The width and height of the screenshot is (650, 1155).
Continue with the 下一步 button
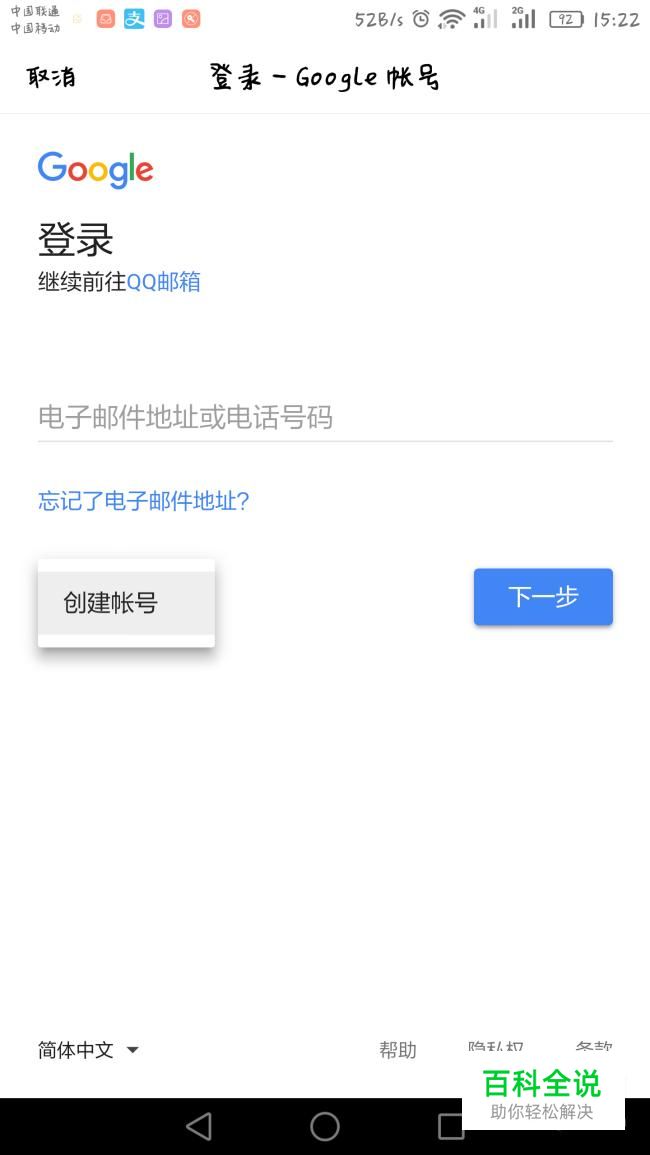[x=543, y=597]
